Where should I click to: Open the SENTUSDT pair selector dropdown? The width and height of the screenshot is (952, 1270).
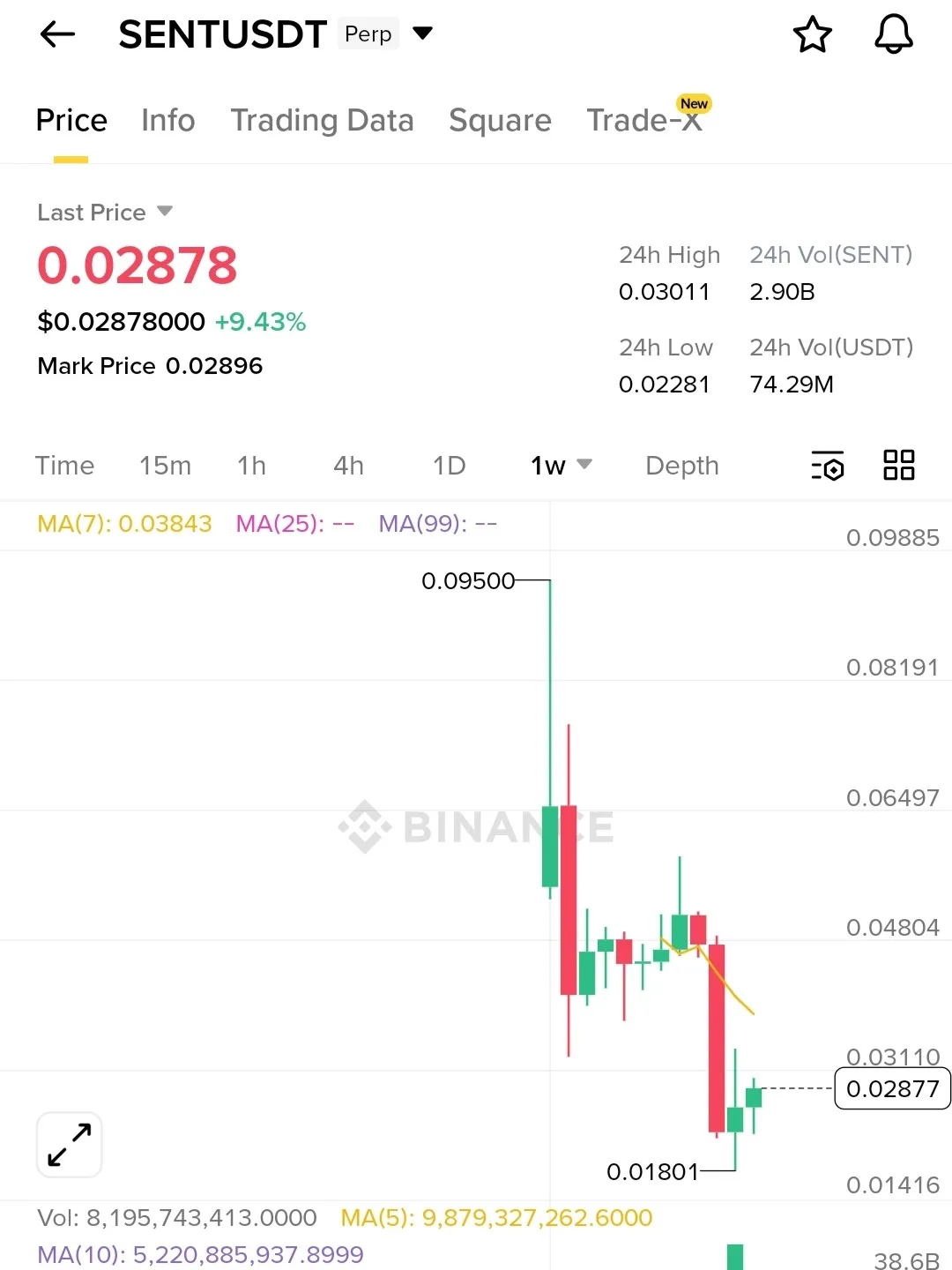(x=423, y=34)
